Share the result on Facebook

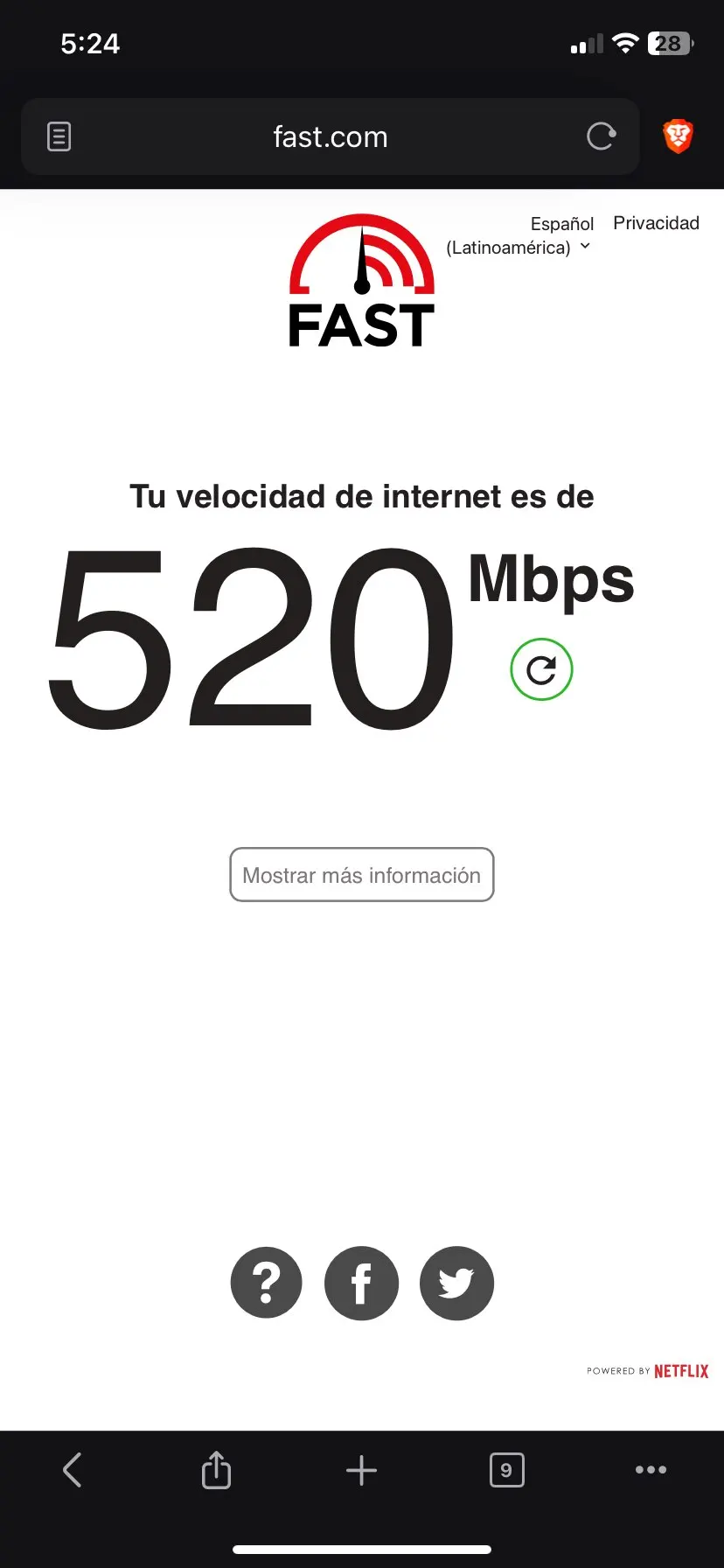point(361,1283)
